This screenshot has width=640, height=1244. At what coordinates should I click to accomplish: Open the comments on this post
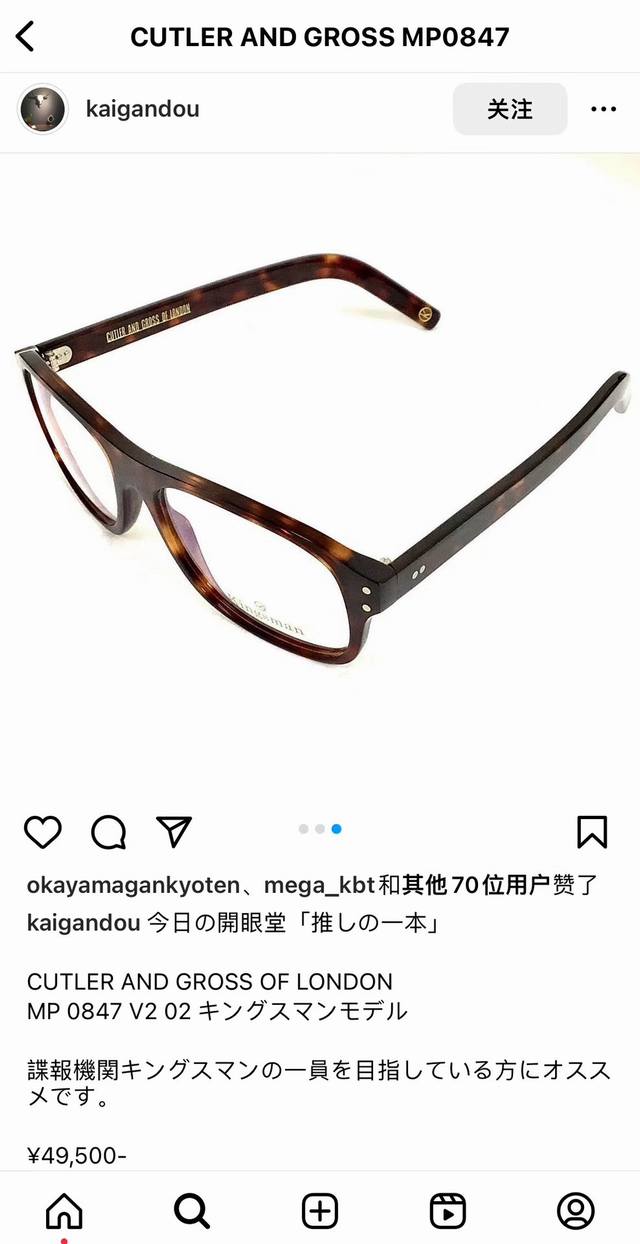[108, 832]
